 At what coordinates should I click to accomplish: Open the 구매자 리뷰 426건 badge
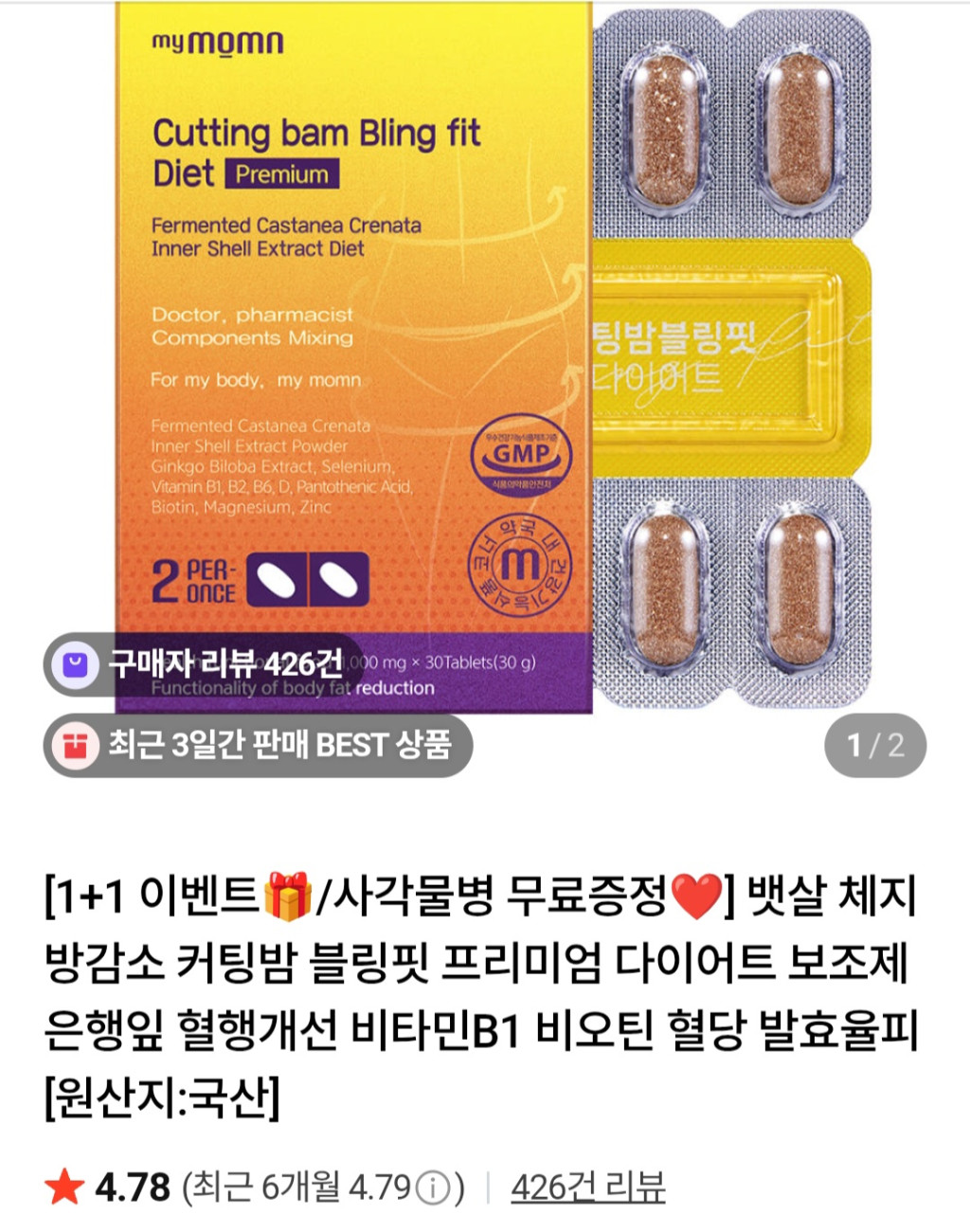click(204, 662)
